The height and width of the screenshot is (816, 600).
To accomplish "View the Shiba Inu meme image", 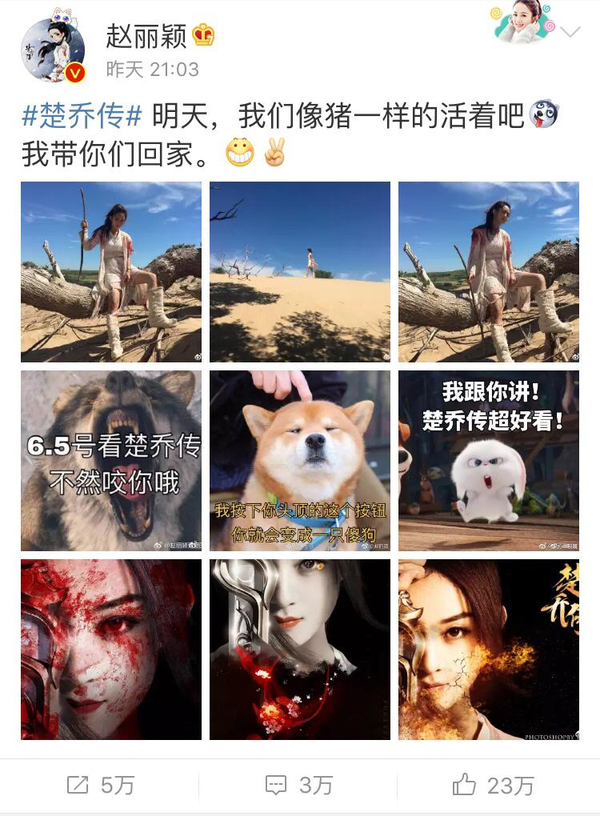I will point(300,461).
